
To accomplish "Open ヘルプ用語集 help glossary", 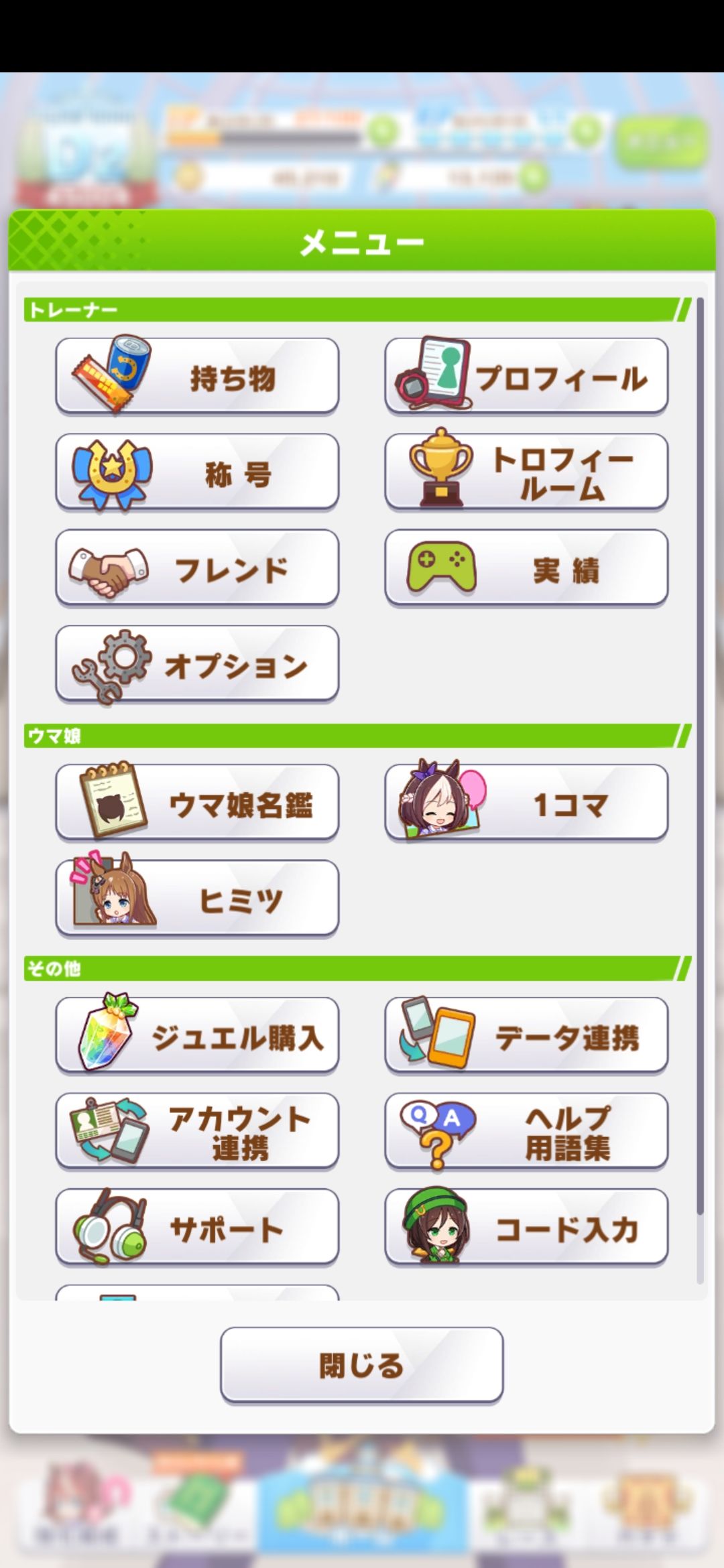I will tap(526, 1131).
